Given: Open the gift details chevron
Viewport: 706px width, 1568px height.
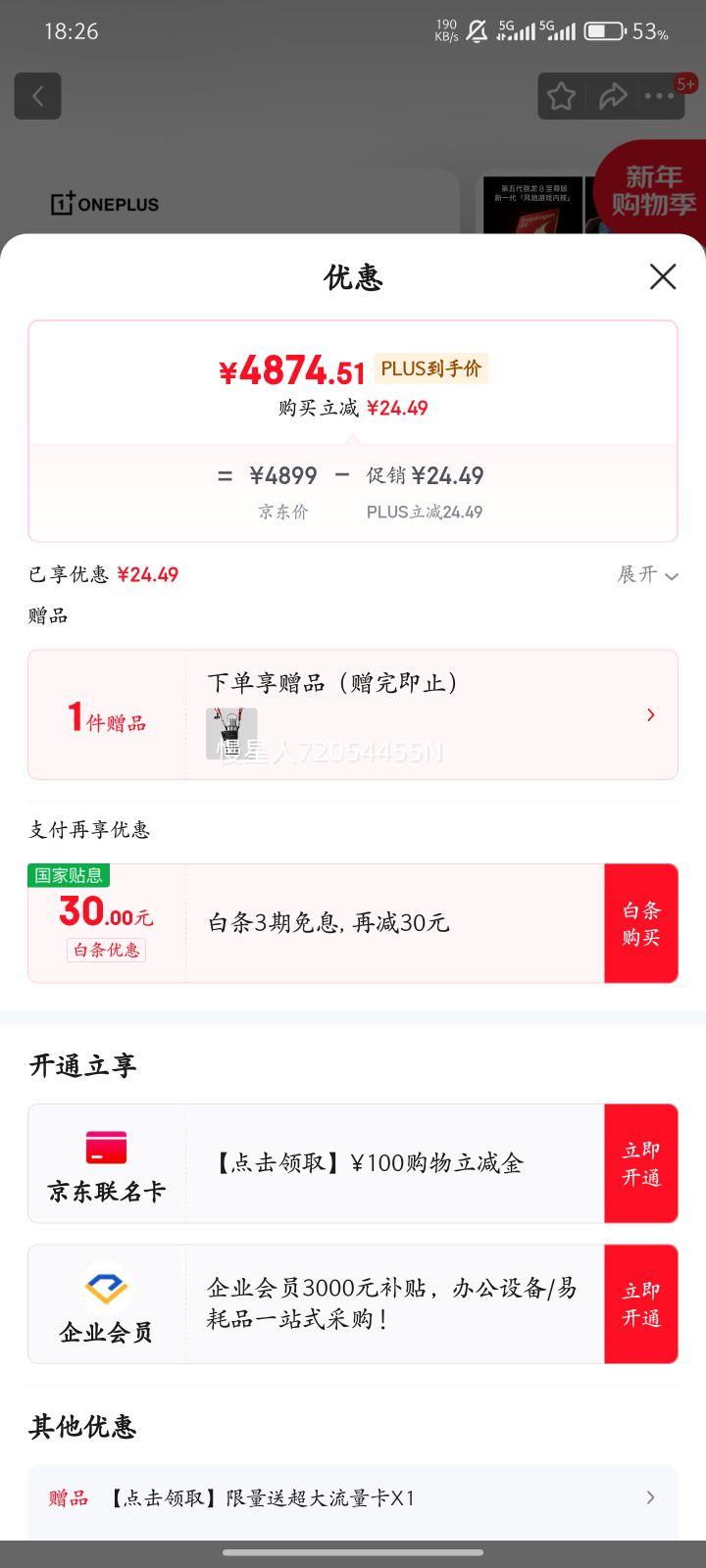Looking at the screenshot, I should pos(650,714).
